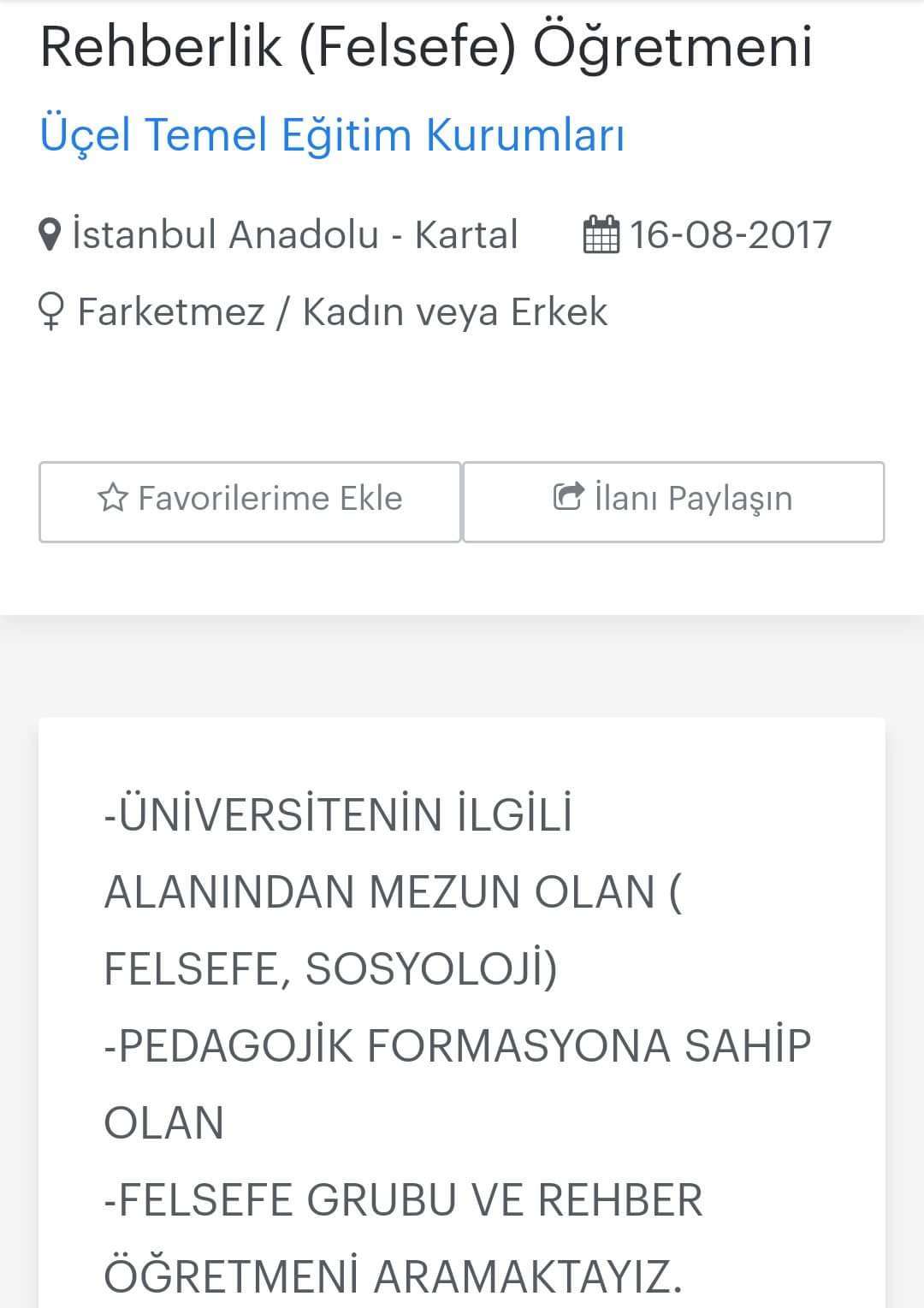The width and height of the screenshot is (924, 1308).
Task: Open the Üçel Temel Eğitim Kurumları link
Action: [x=332, y=135]
